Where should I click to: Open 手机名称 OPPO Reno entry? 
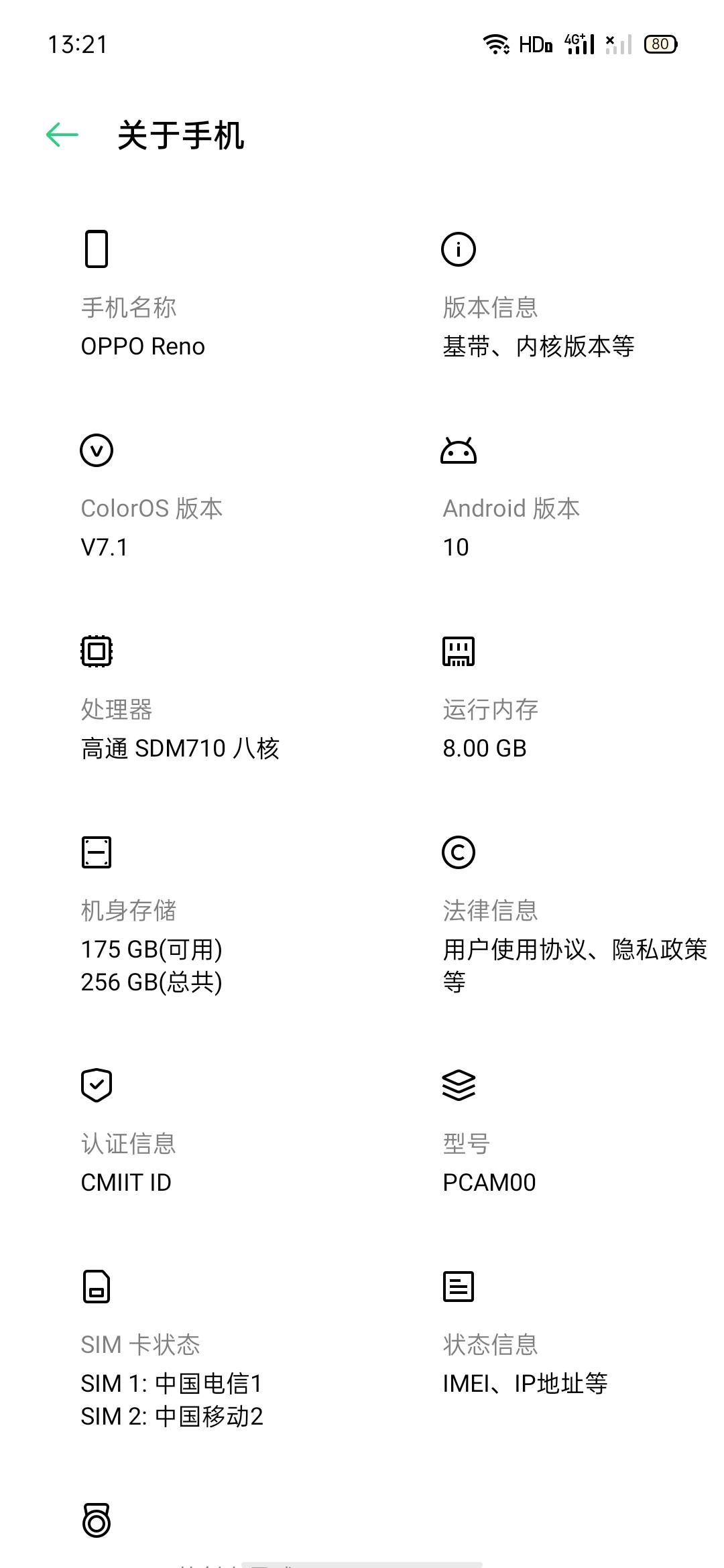tap(143, 327)
